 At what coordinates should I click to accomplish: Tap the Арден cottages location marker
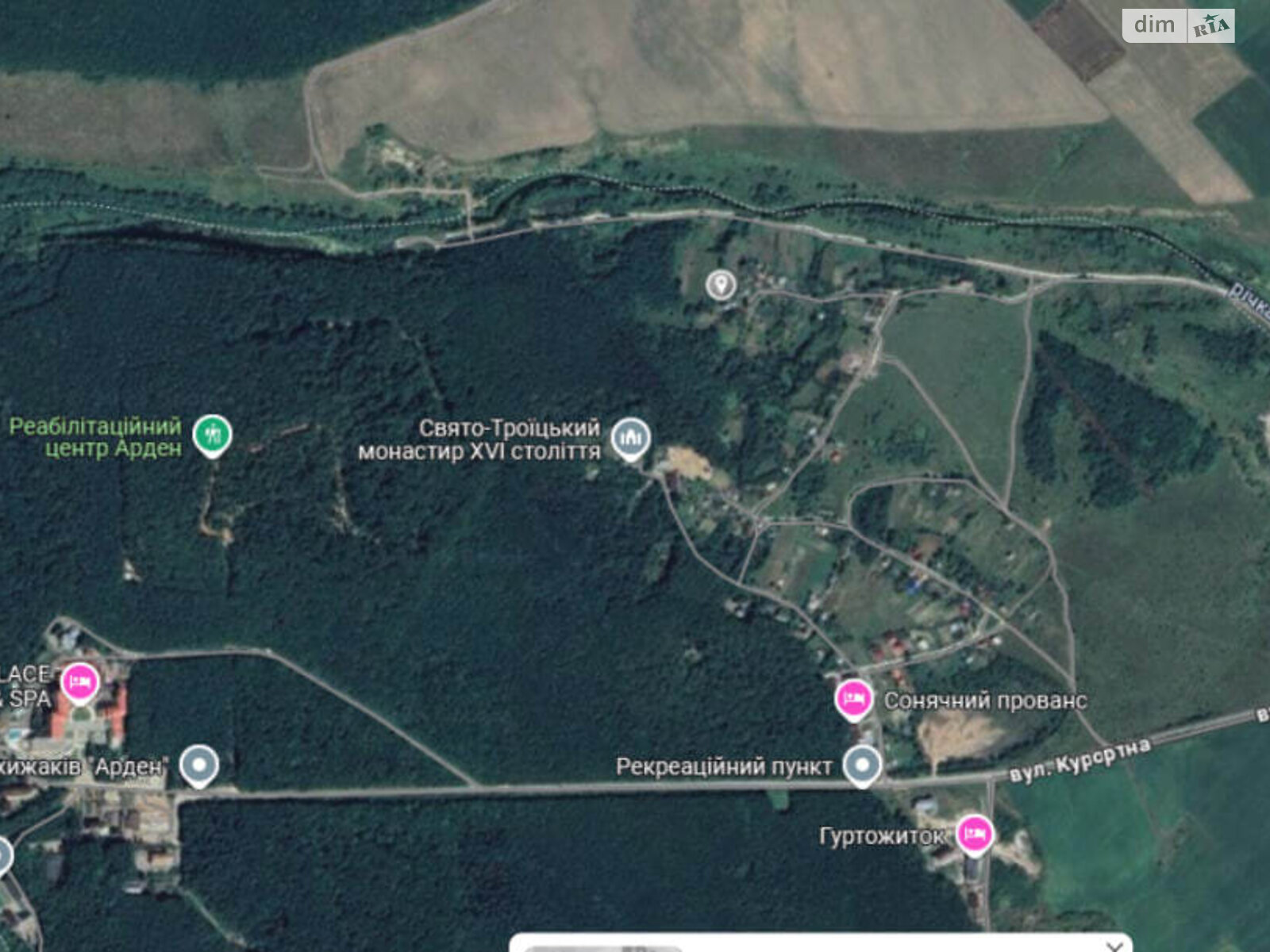[x=198, y=765]
